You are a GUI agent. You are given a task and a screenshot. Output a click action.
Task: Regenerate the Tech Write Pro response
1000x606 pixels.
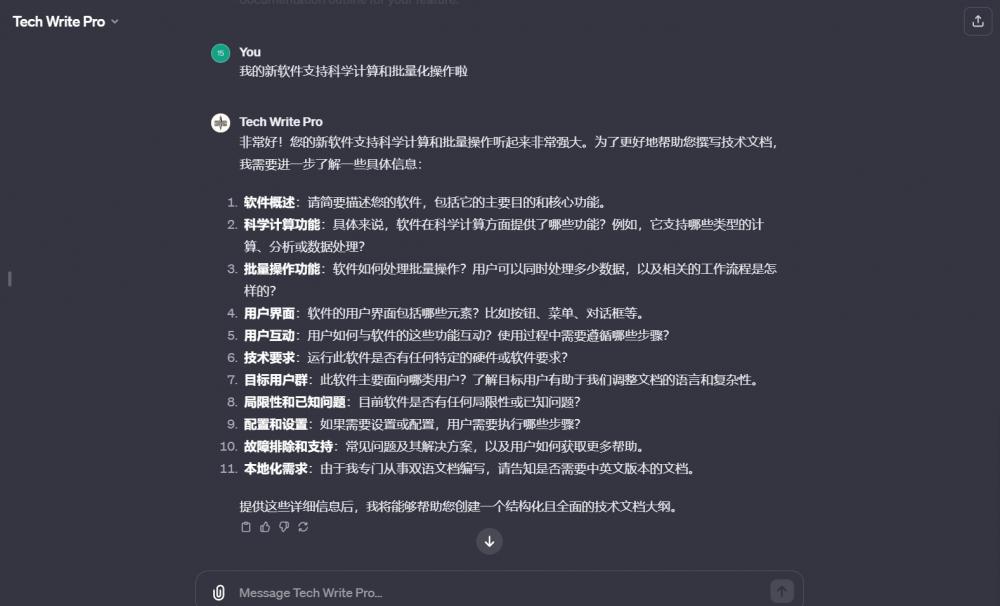pyautogui.click(x=303, y=527)
